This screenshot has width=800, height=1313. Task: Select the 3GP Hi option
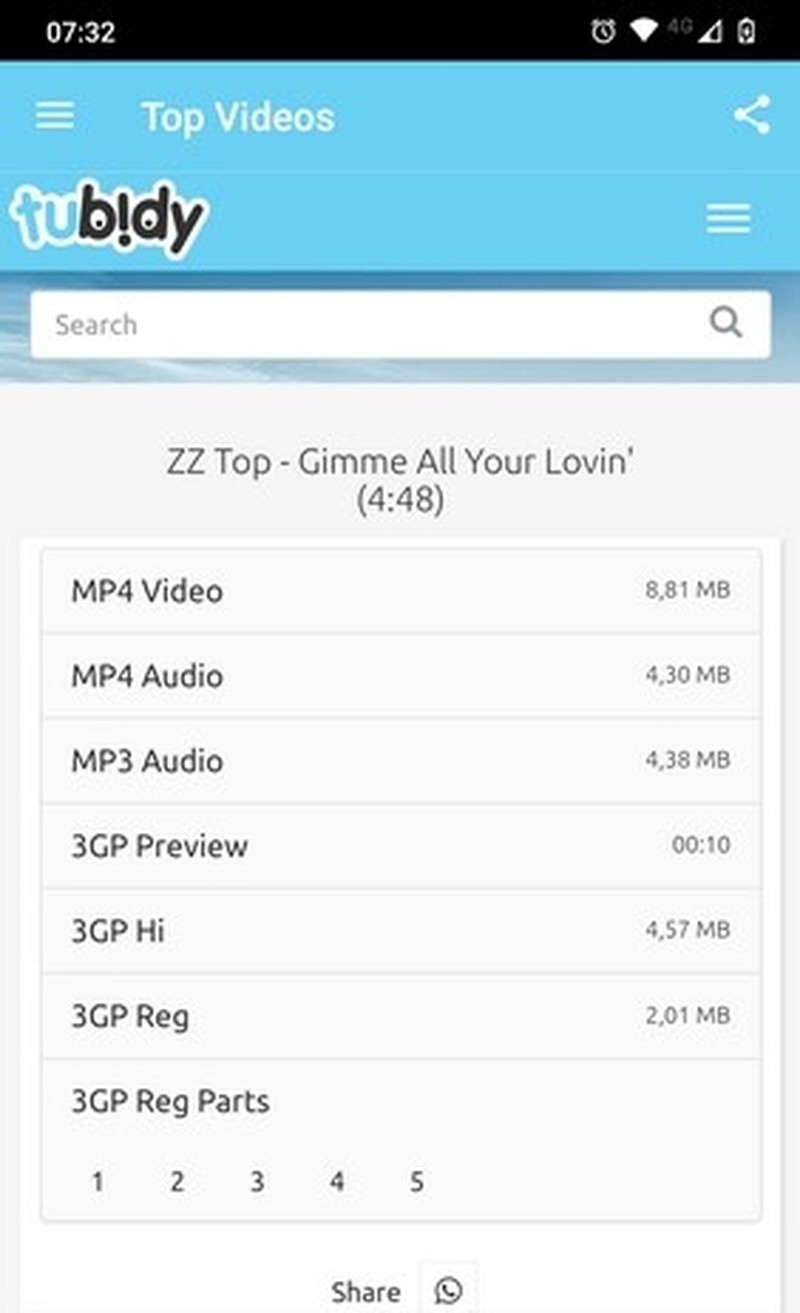400,931
